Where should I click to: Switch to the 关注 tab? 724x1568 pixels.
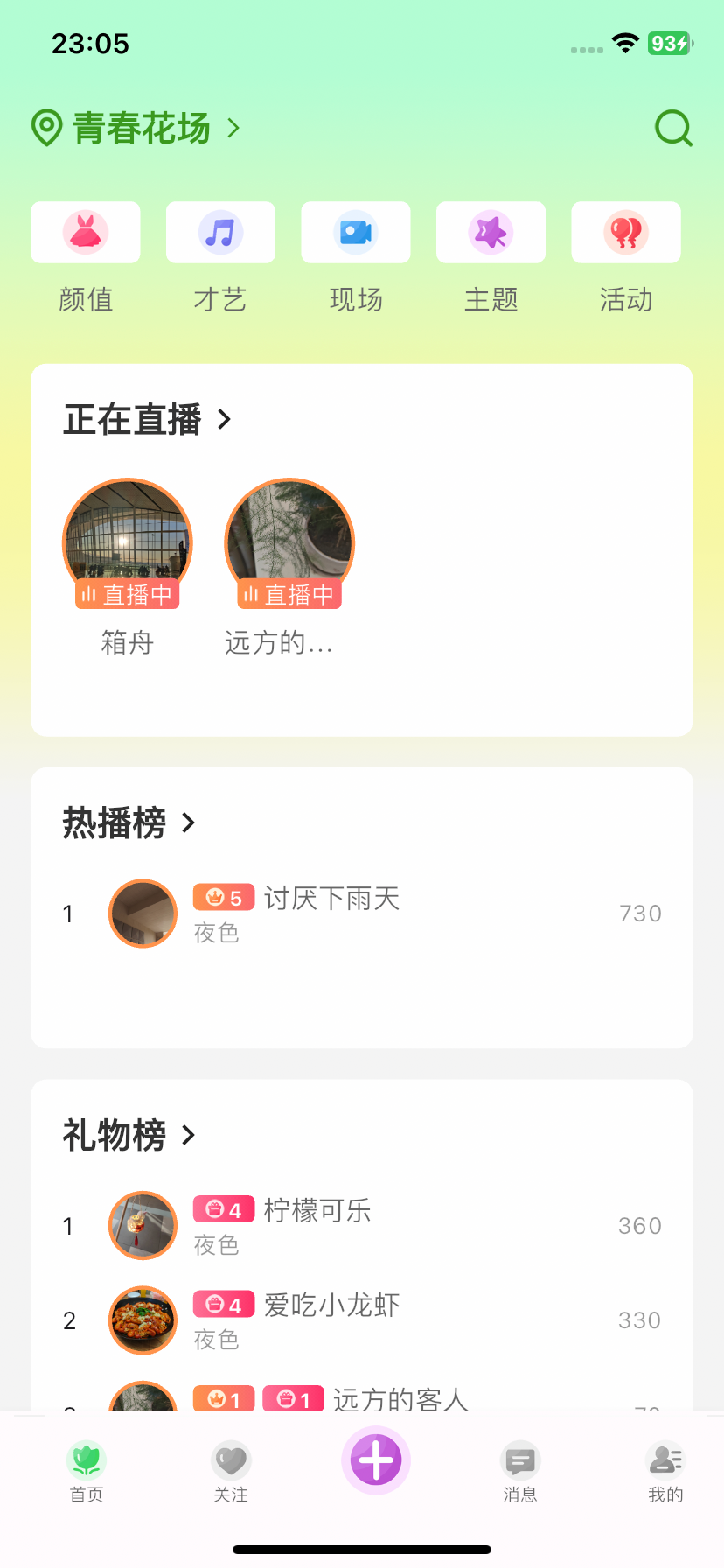tap(231, 1470)
